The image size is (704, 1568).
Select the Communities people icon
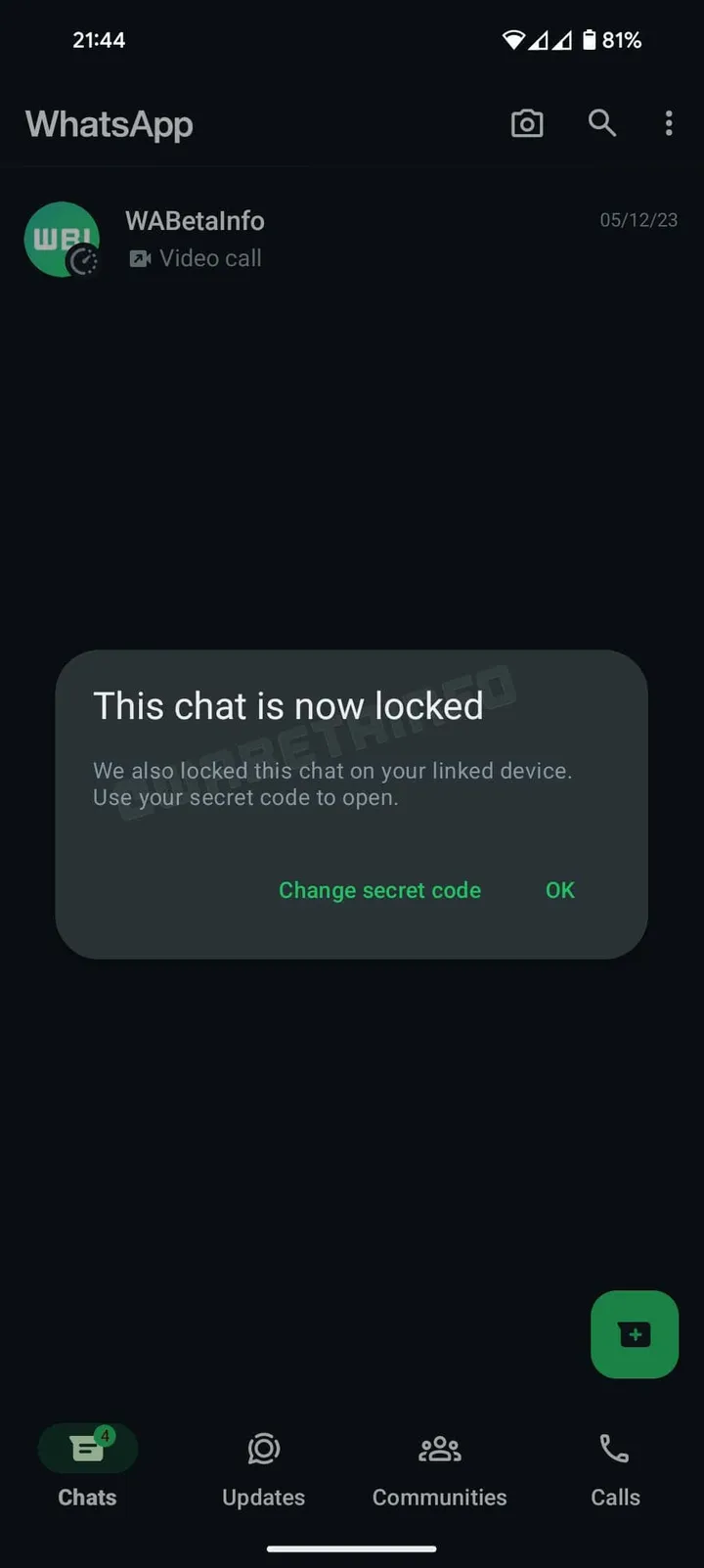tap(439, 1448)
